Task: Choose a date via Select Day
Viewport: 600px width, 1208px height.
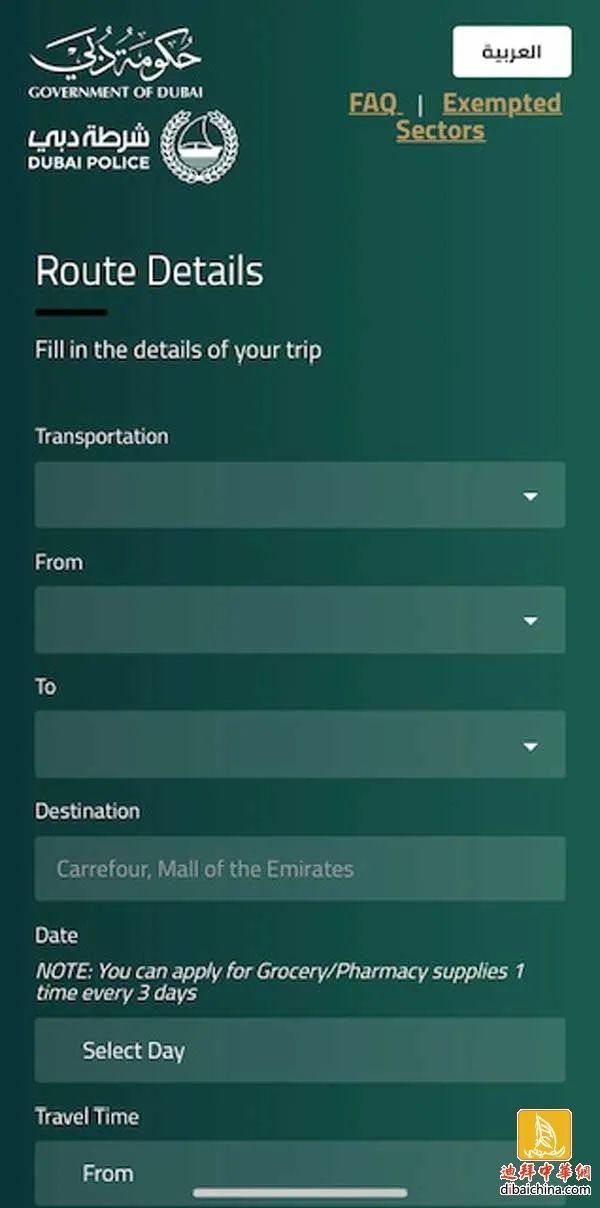Action: 299,1050
